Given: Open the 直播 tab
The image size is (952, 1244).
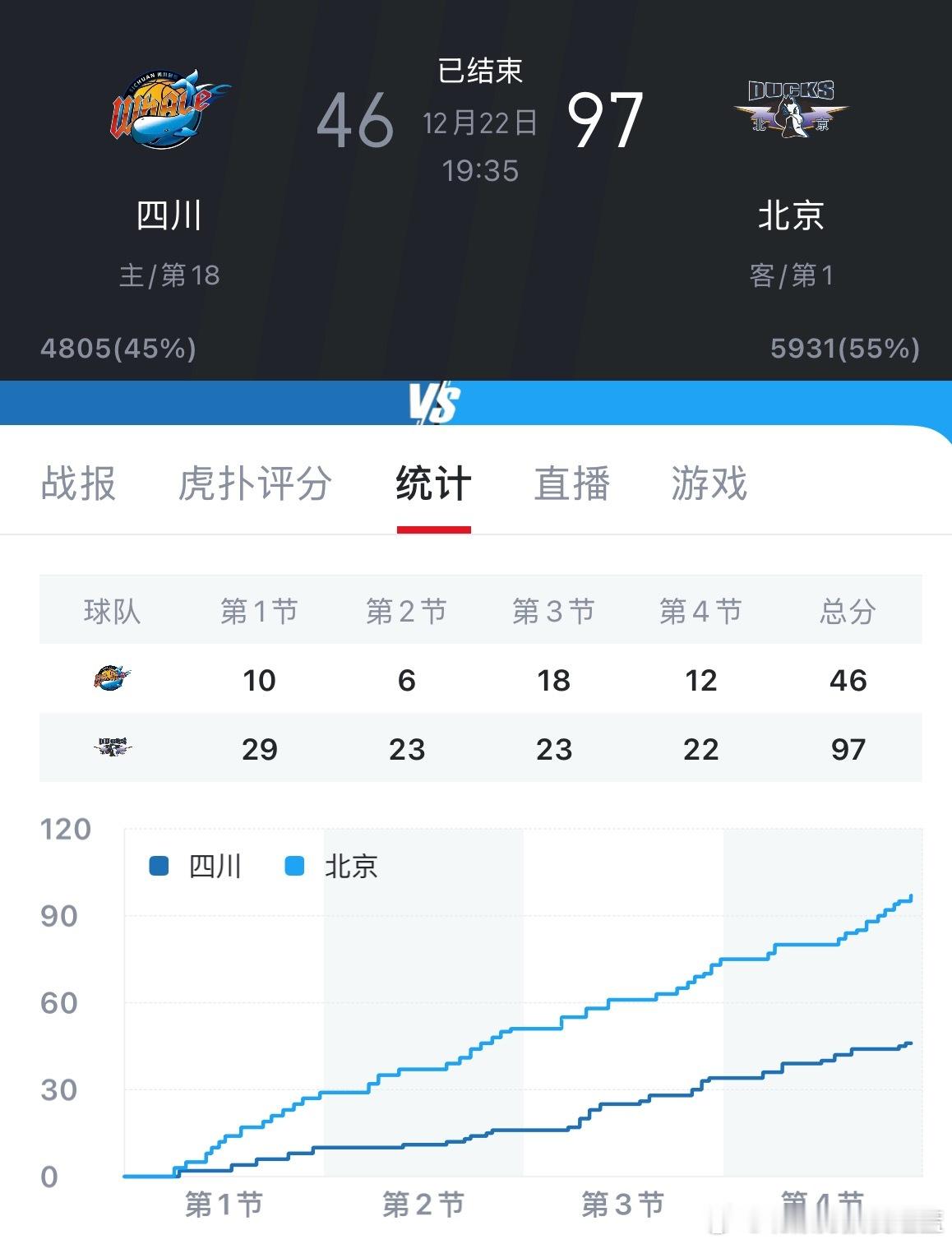Looking at the screenshot, I should coord(571,485).
